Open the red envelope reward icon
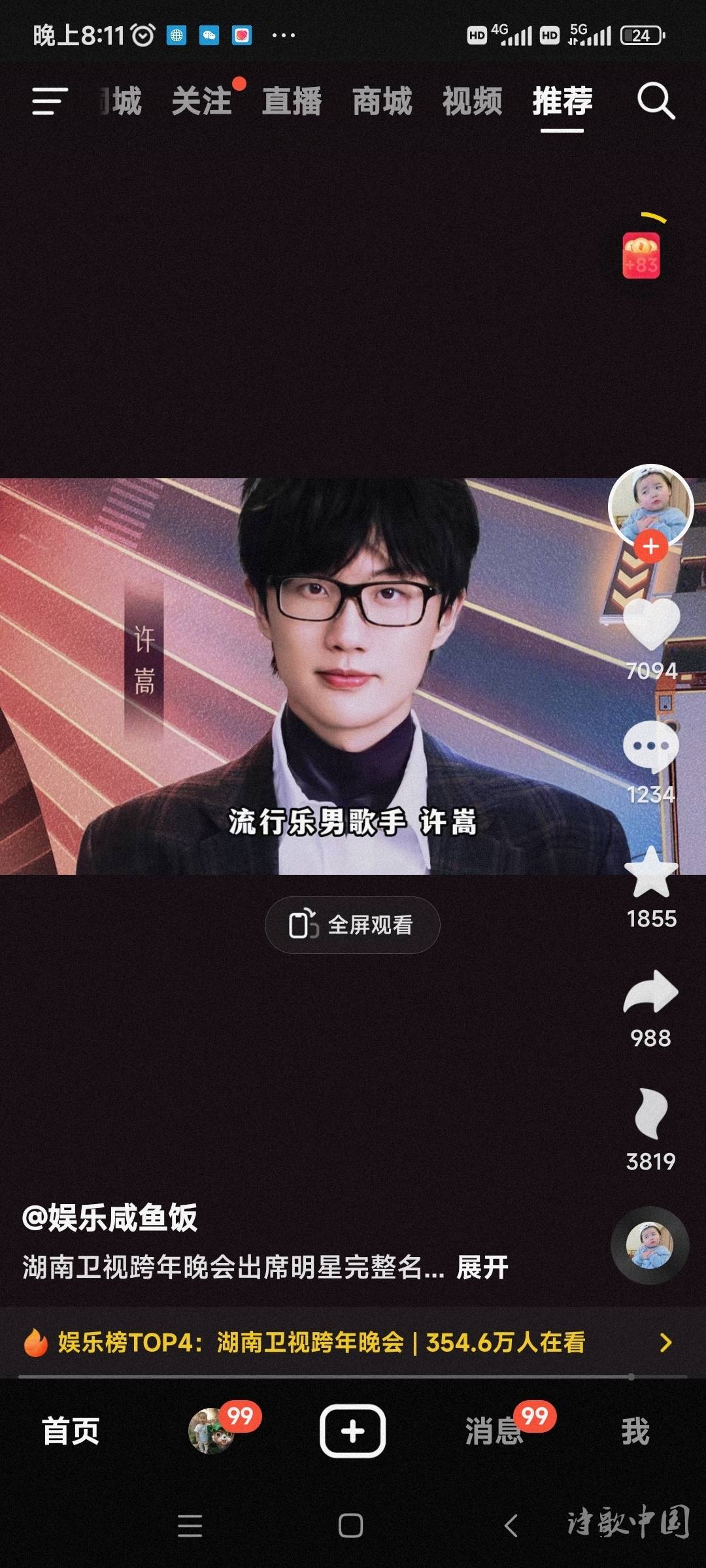Screen dimensions: 706x1568 [x=641, y=255]
